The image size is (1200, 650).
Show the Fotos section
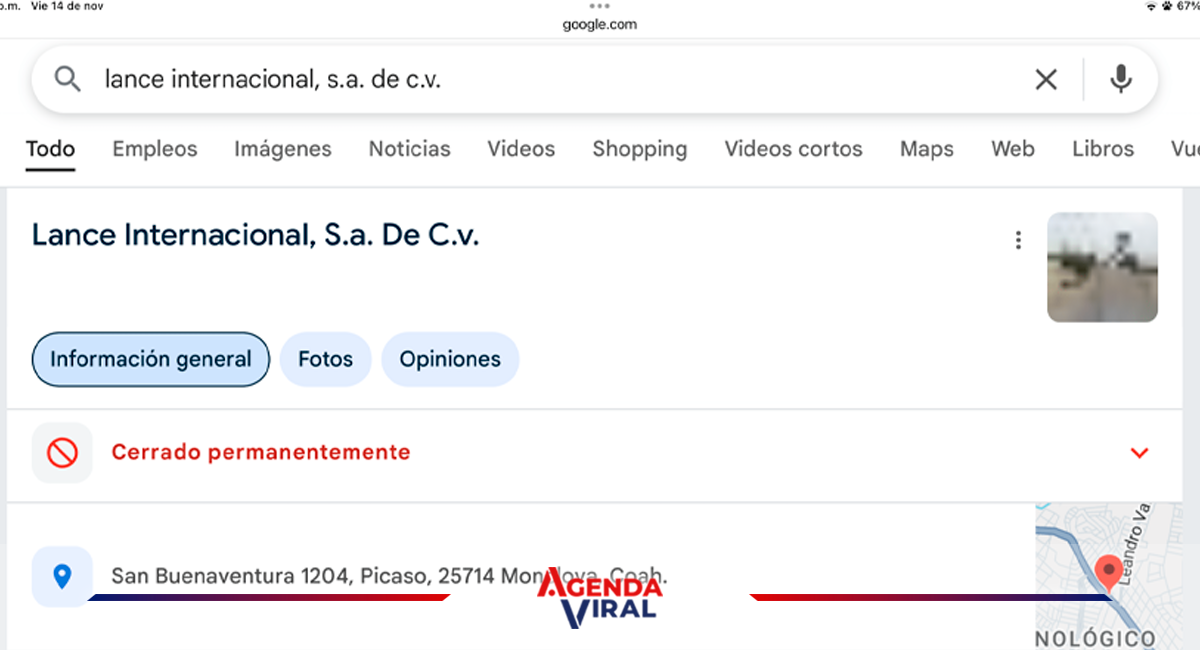click(326, 359)
